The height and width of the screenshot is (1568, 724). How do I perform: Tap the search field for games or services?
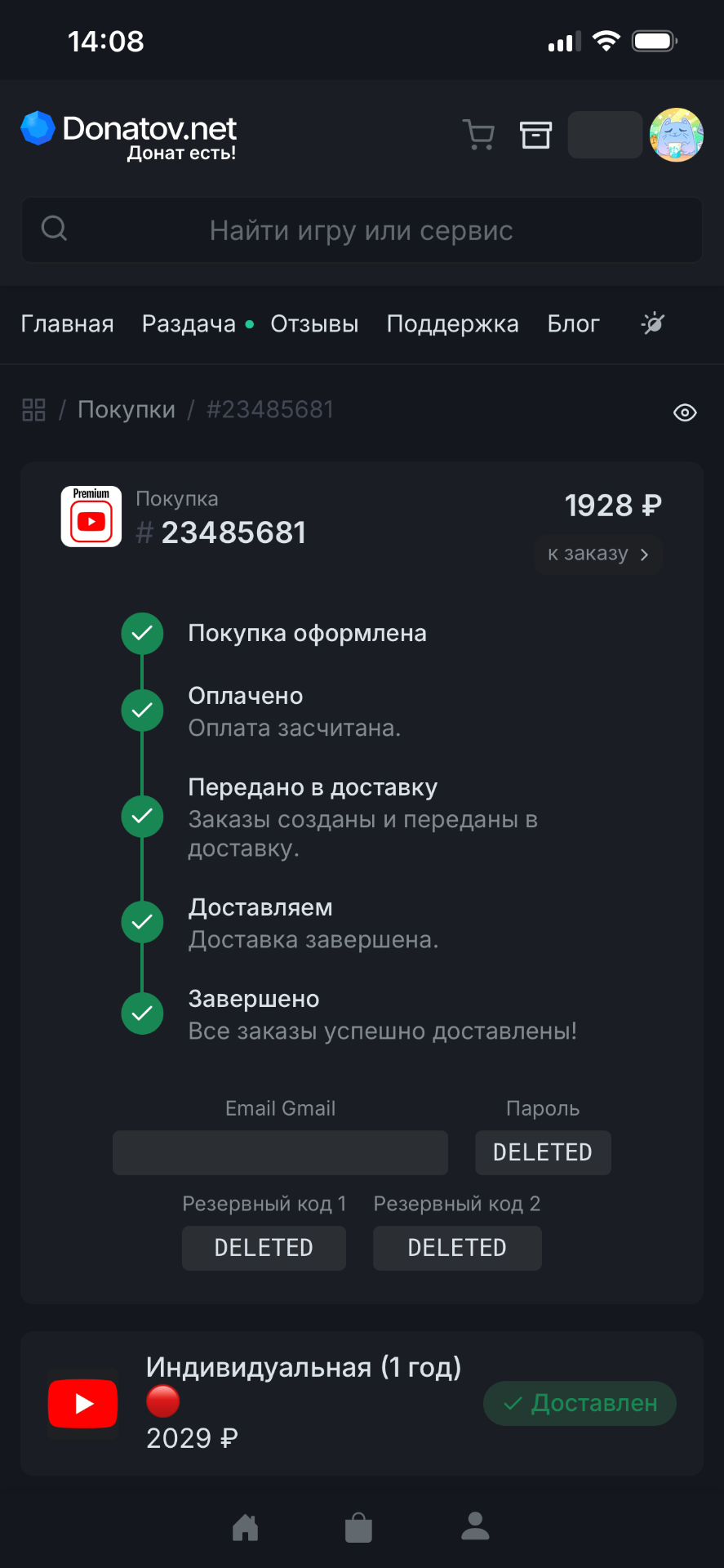[x=361, y=230]
